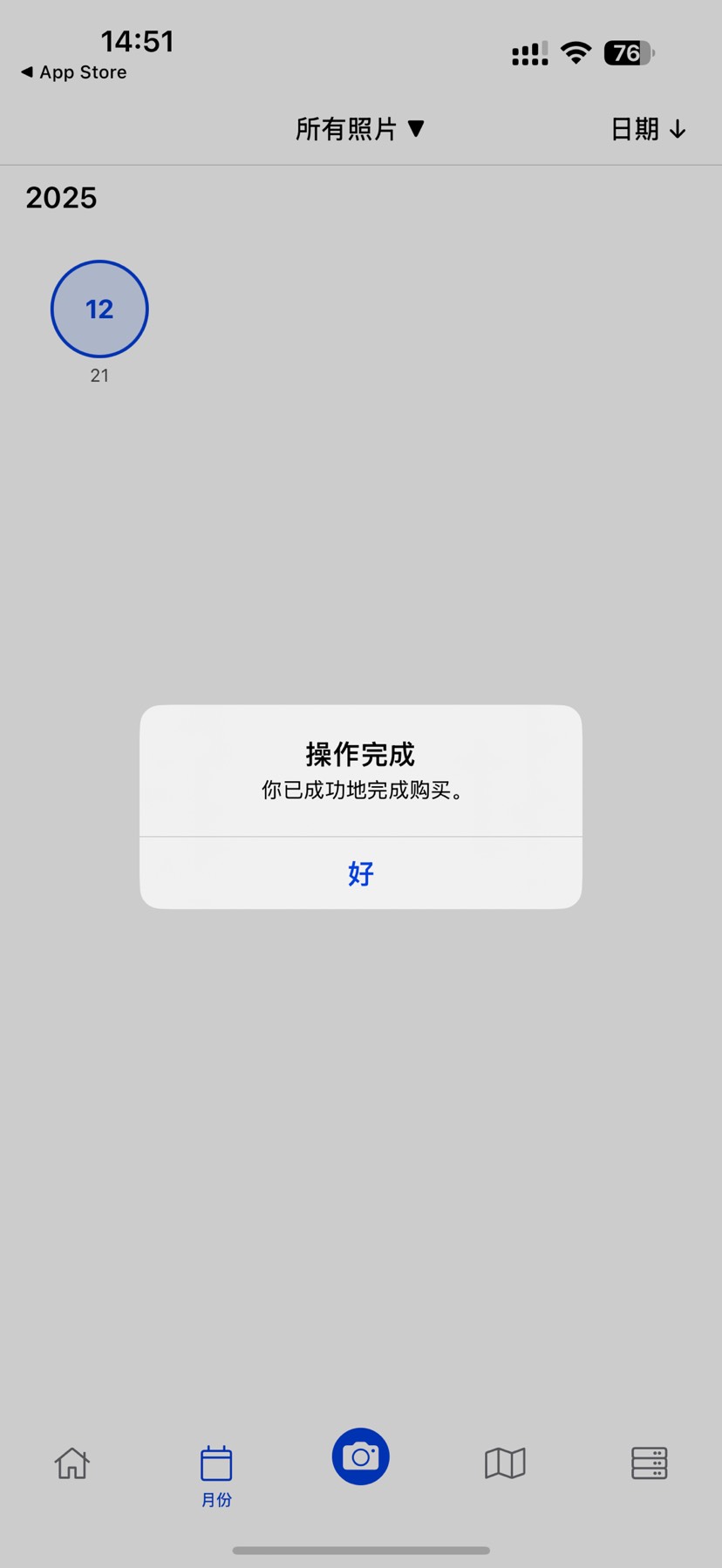This screenshot has width=722, height=1568.
Task: Select the 月份 tab
Action: point(216,1474)
